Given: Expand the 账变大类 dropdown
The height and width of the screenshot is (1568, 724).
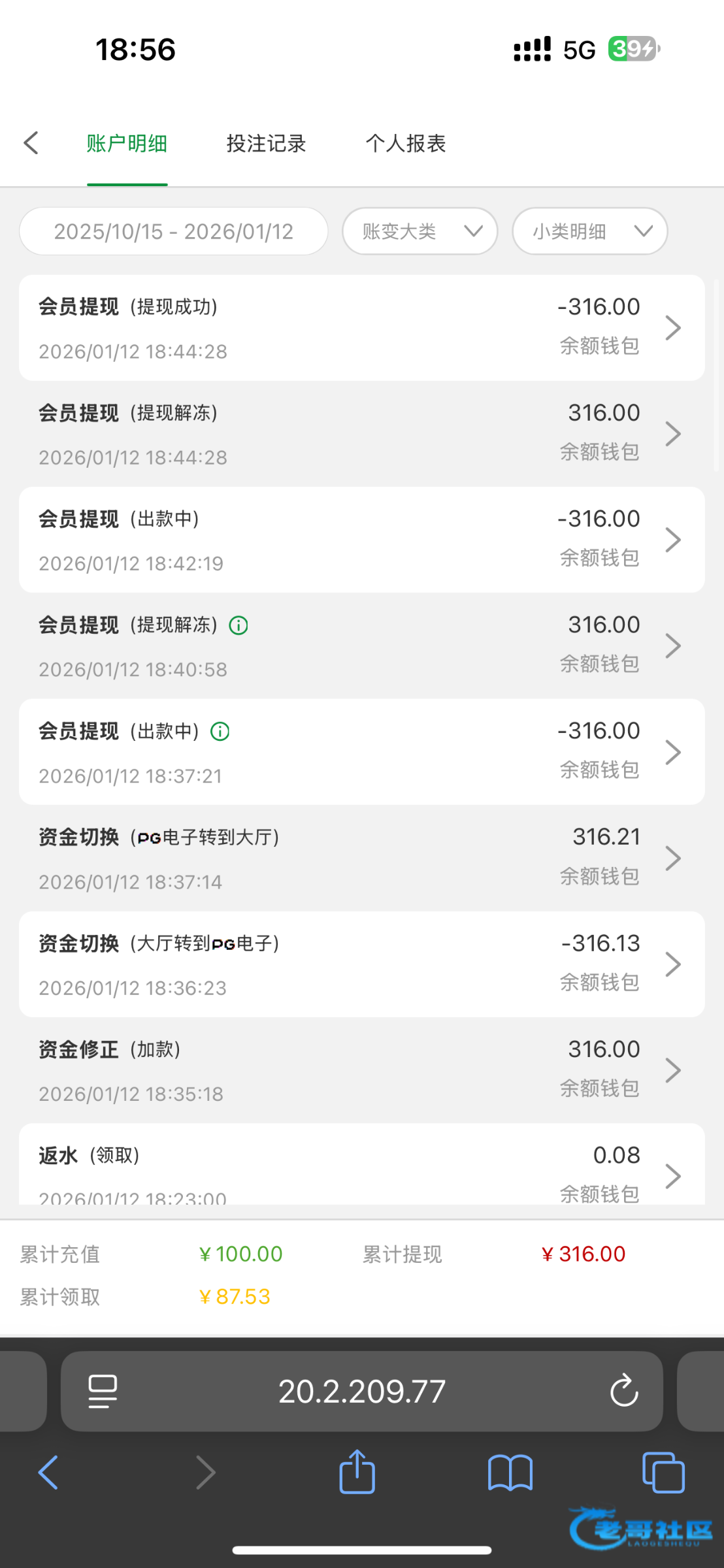Looking at the screenshot, I should [420, 231].
